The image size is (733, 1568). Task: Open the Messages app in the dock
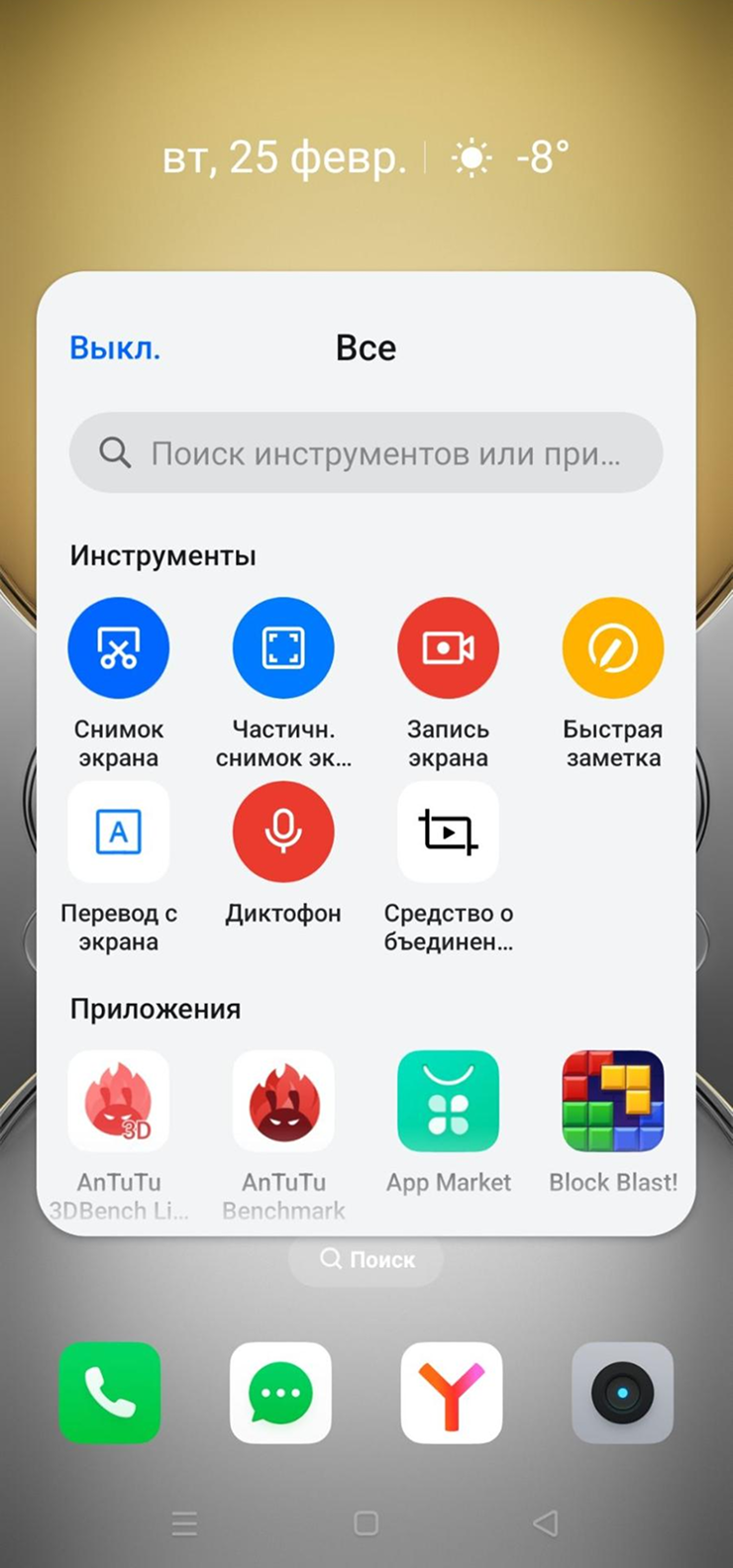(280, 1393)
